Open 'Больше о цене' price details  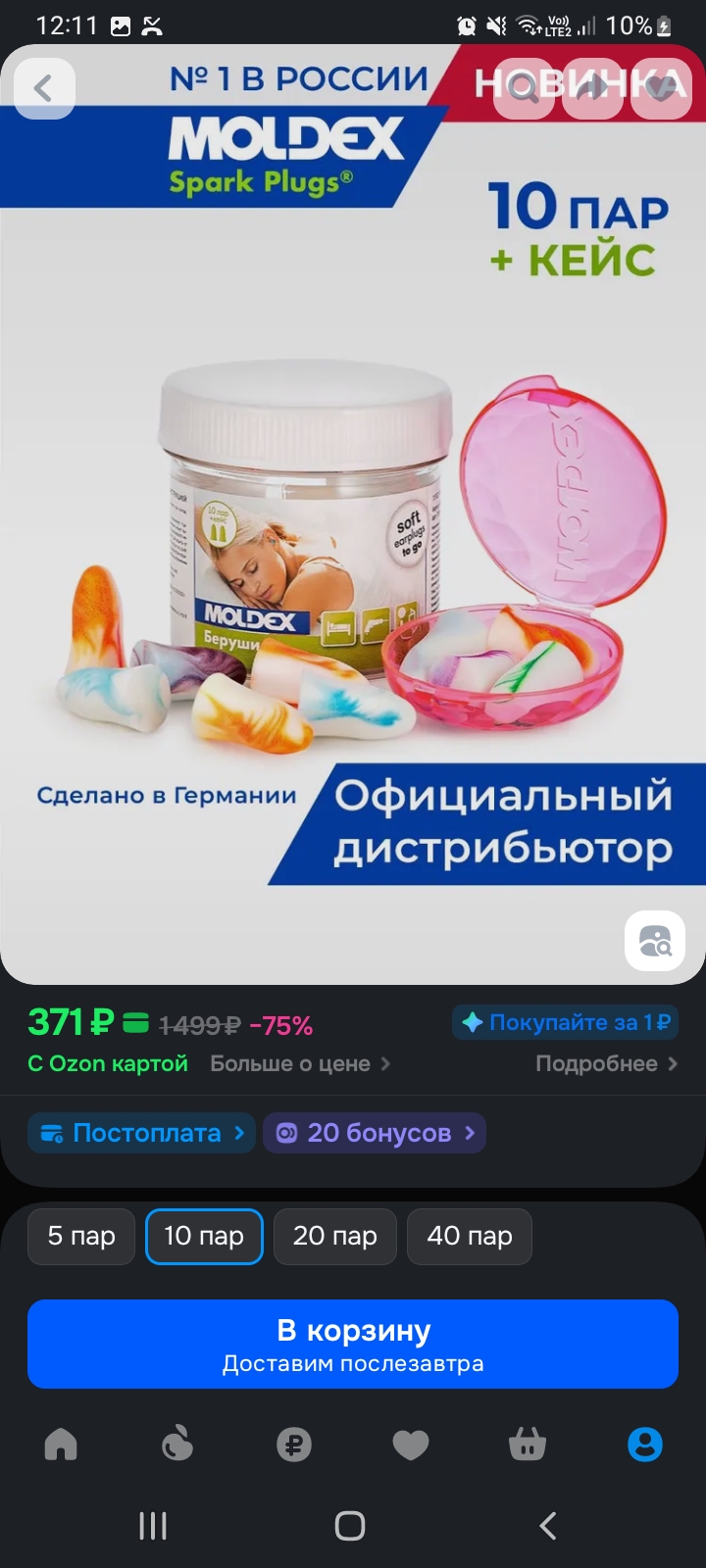click(x=299, y=1064)
